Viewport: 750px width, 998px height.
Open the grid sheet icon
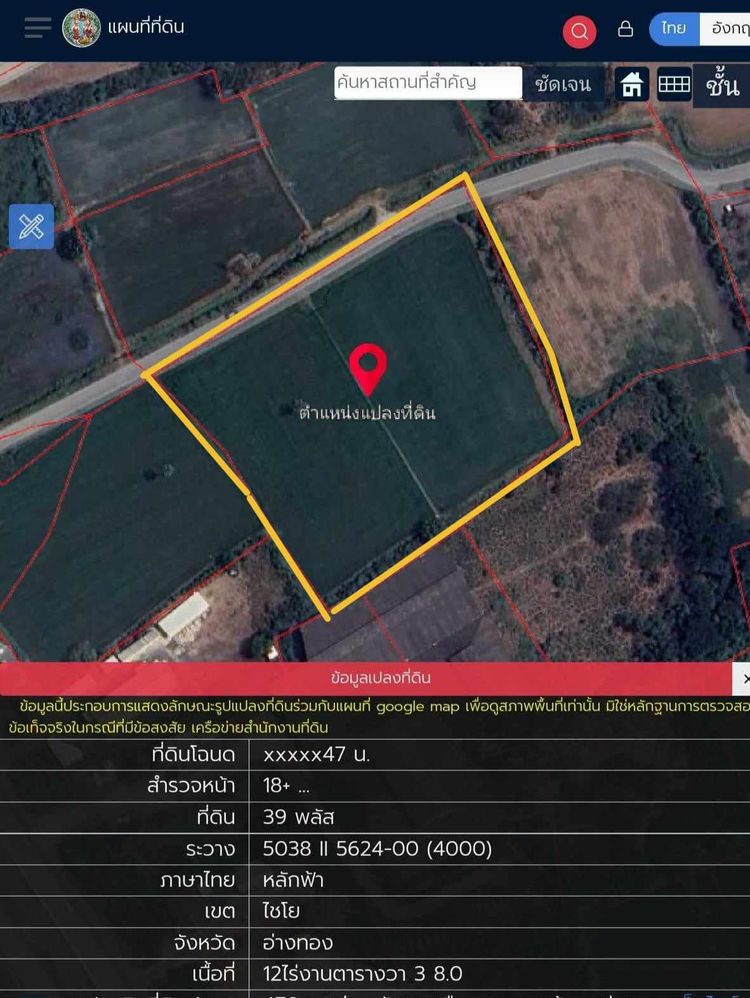coord(674,85)
